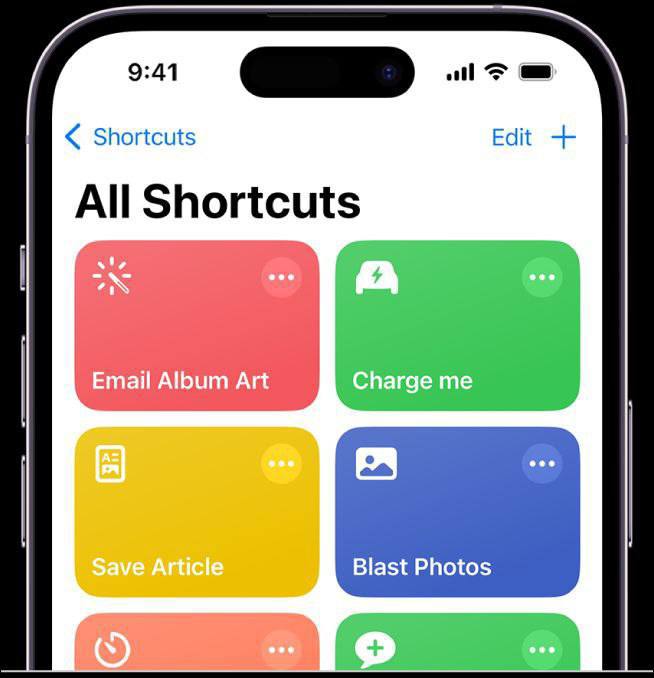Screen dimensions: 654x678
Task: Tap Edit in the top bar
Action: 511,138
